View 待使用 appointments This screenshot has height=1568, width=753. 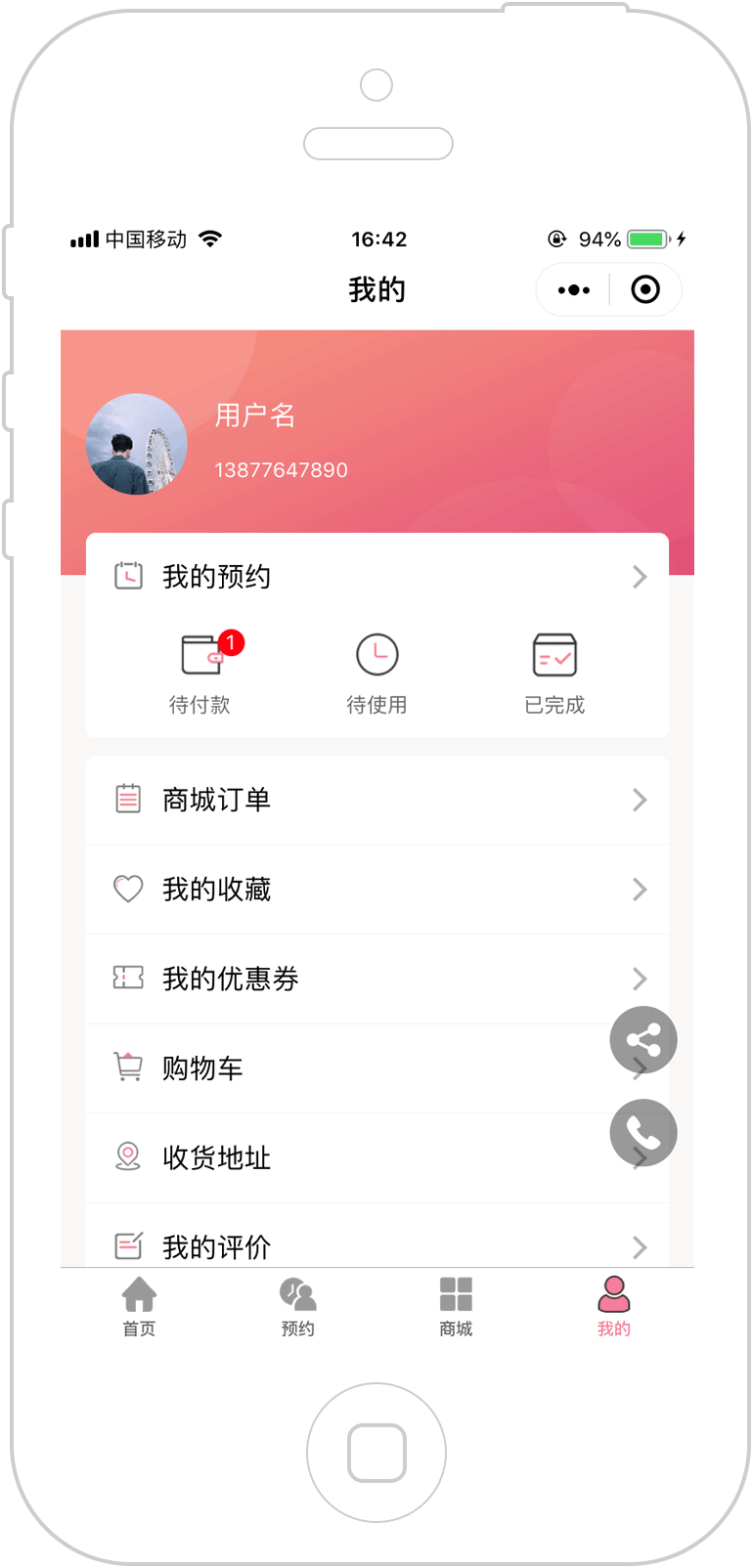coord(377,673)
